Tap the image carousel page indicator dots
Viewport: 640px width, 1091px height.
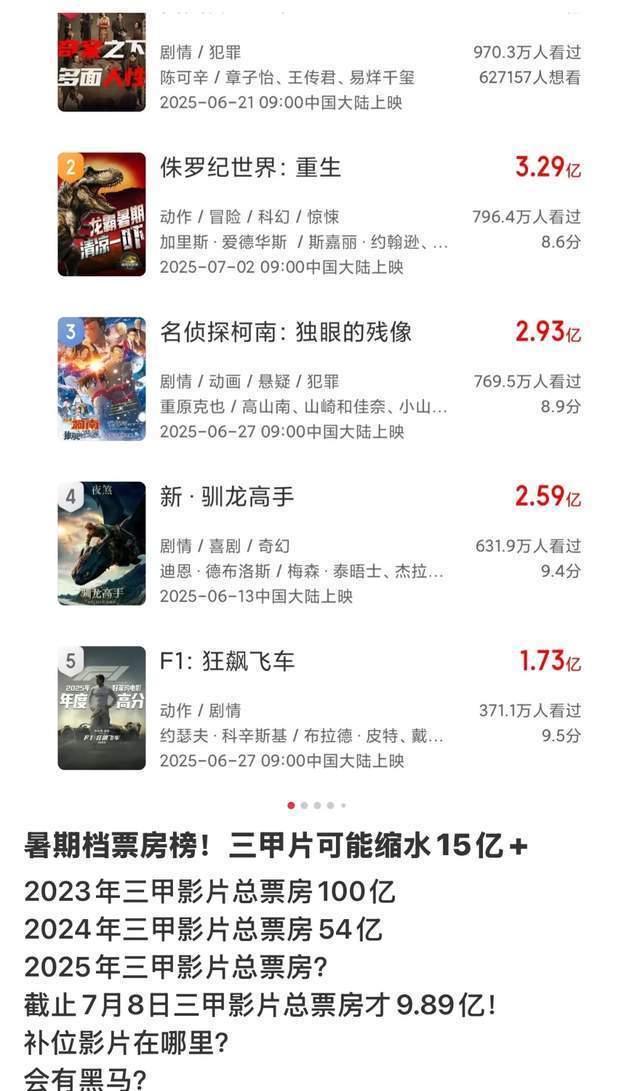click(x=317, y=805)
